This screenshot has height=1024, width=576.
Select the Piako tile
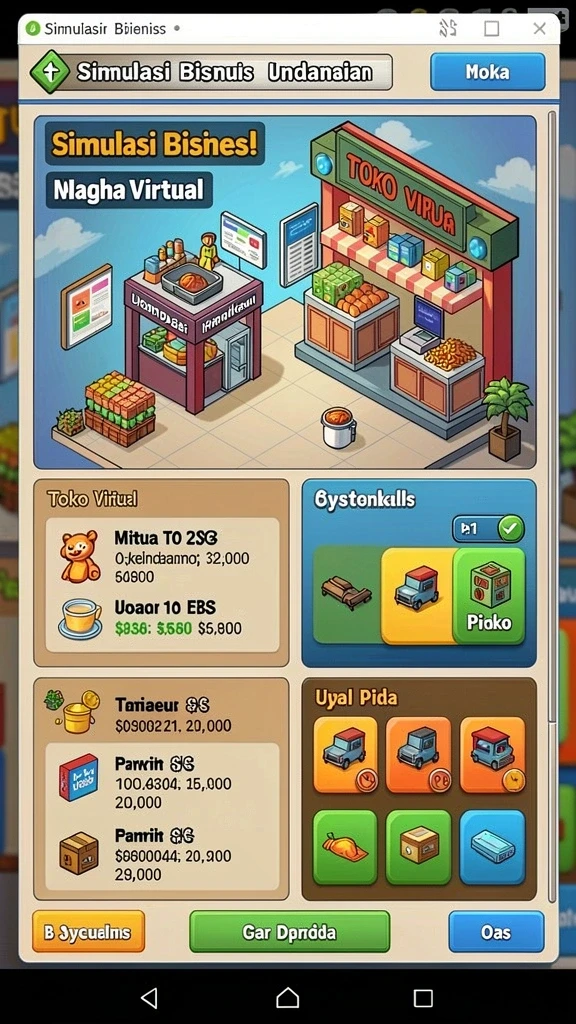[489, 596]
